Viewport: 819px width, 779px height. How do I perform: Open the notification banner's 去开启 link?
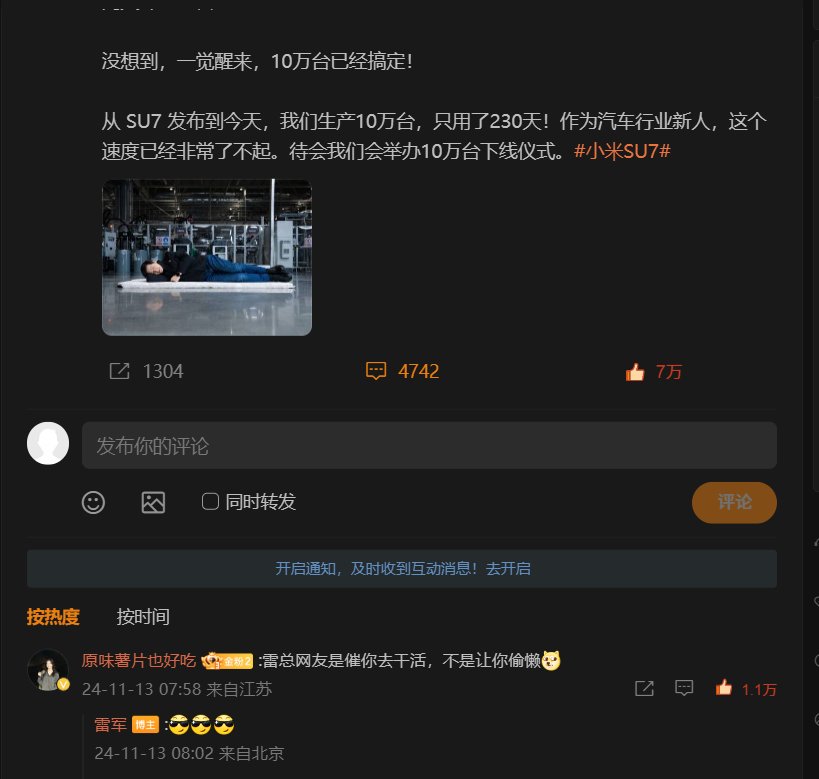coord(508,568)
